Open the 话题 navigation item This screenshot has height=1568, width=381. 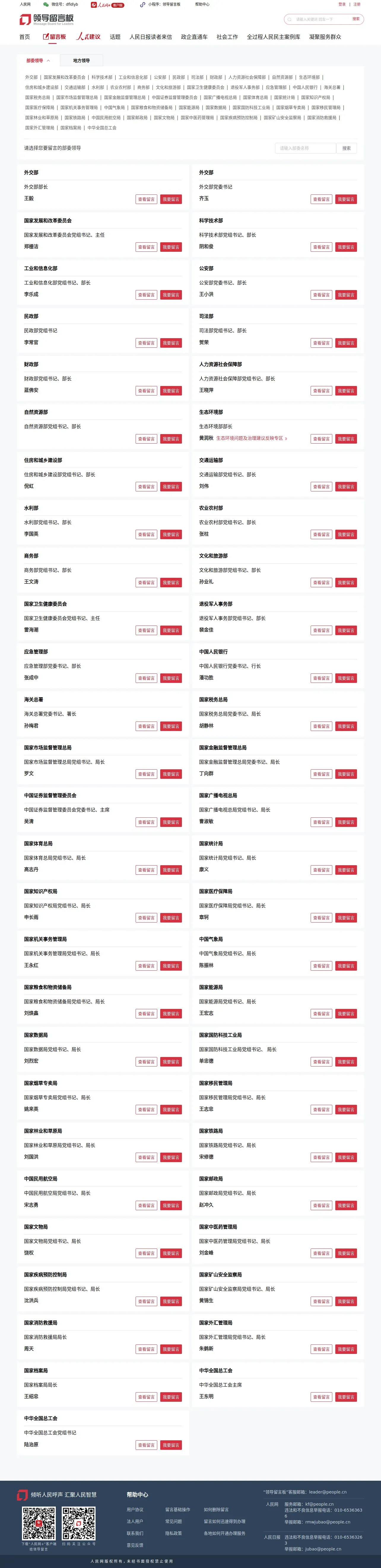pos(115,37)
